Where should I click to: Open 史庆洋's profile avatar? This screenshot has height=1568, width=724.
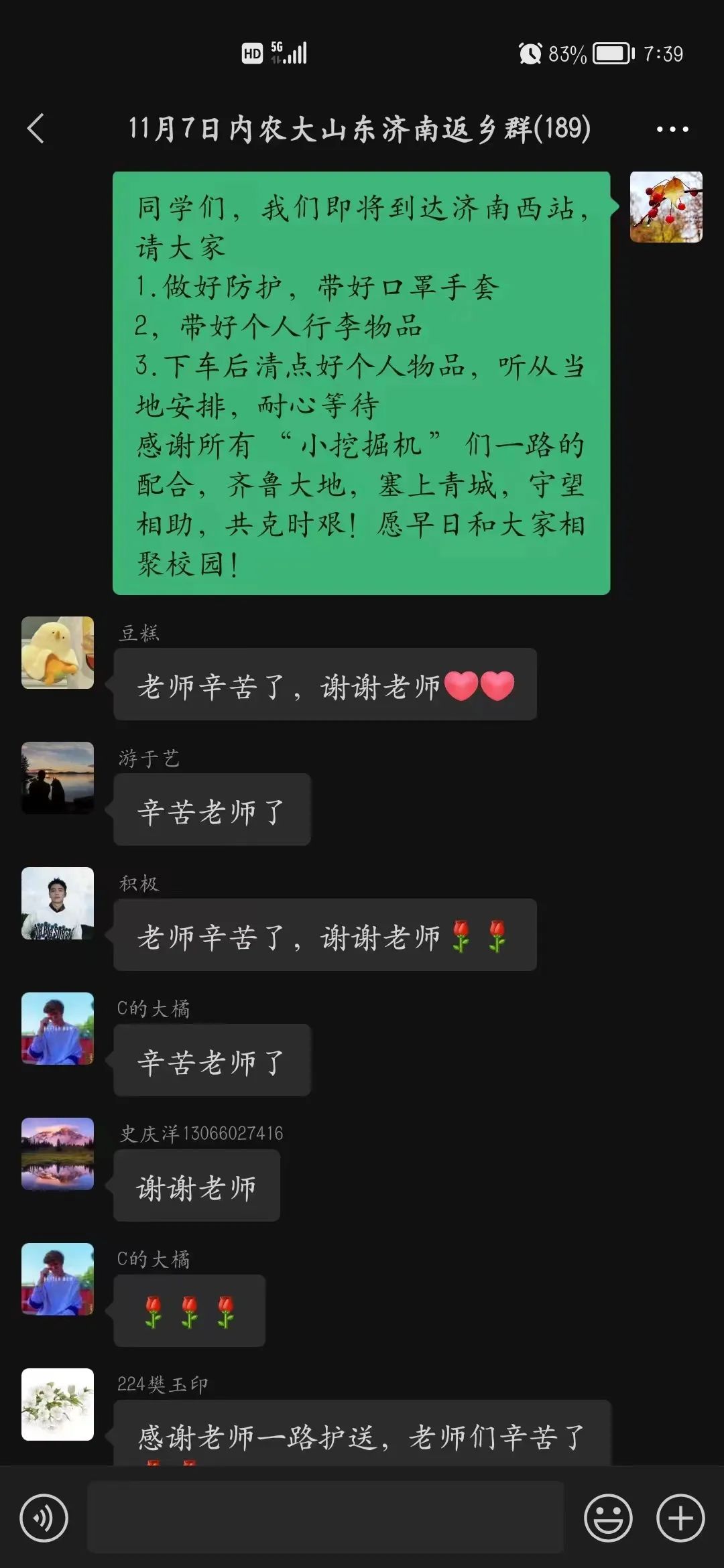click(58, 1154)
